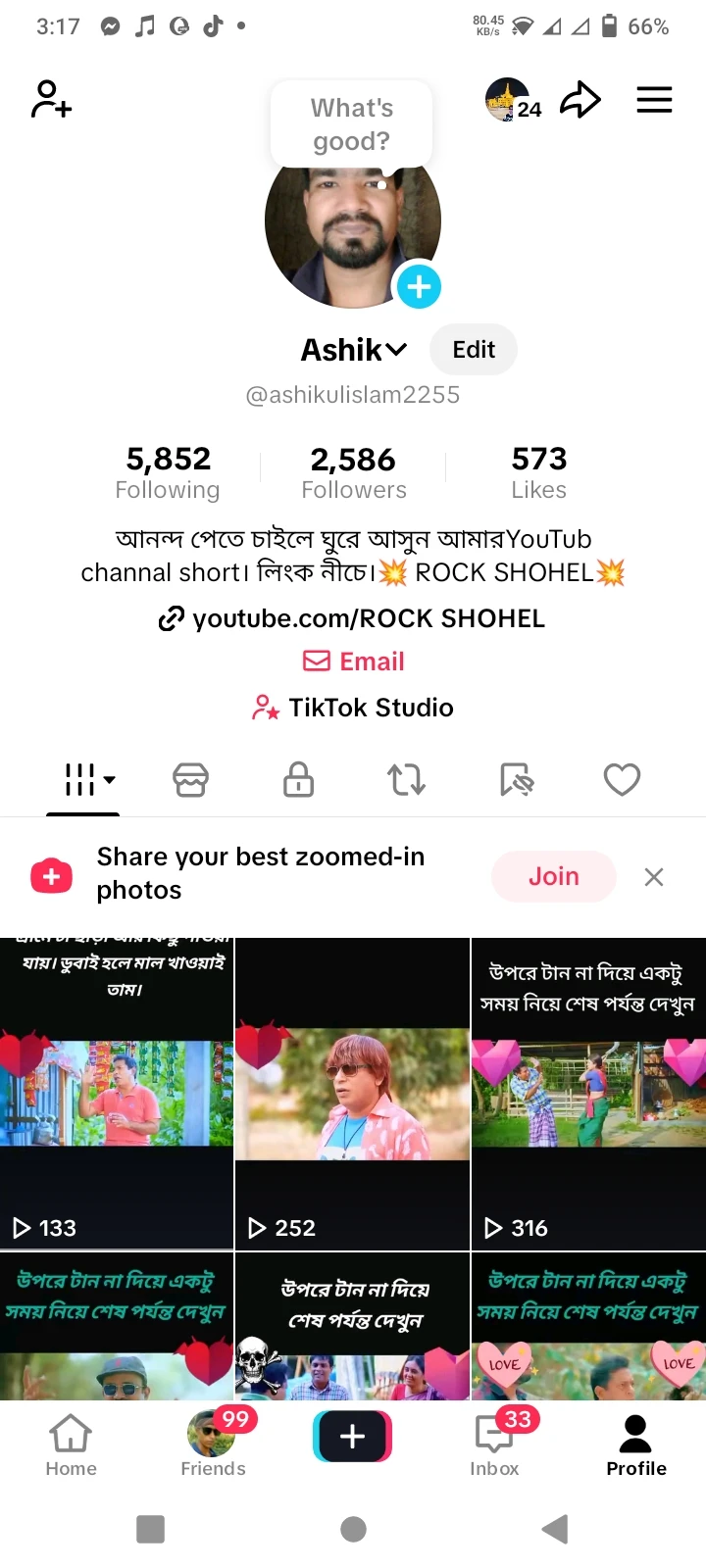The height and width of the screenshot is (1568, 706).
Task: Tap the Email contact button
Action: click(353, 661)
